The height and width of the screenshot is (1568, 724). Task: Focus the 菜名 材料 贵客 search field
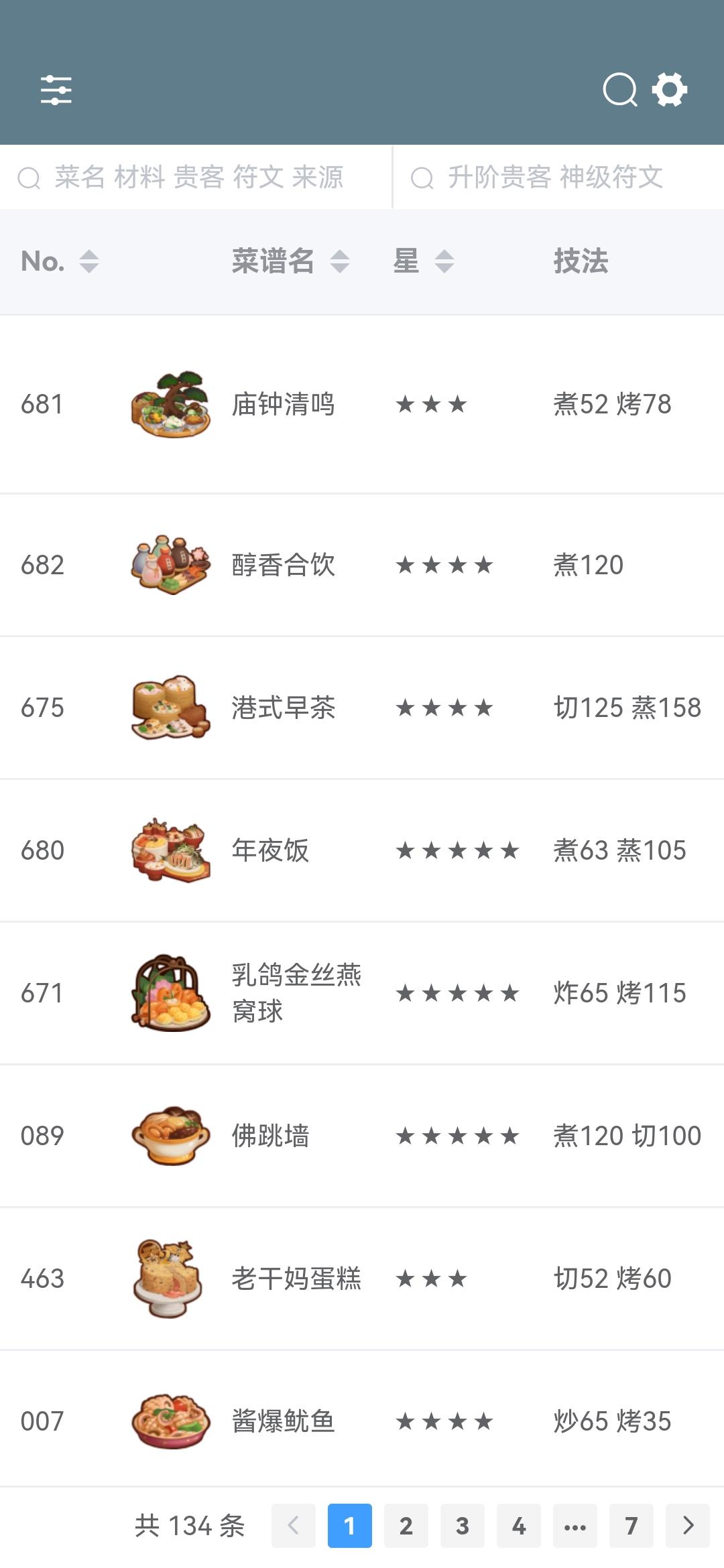click(198, 178)
